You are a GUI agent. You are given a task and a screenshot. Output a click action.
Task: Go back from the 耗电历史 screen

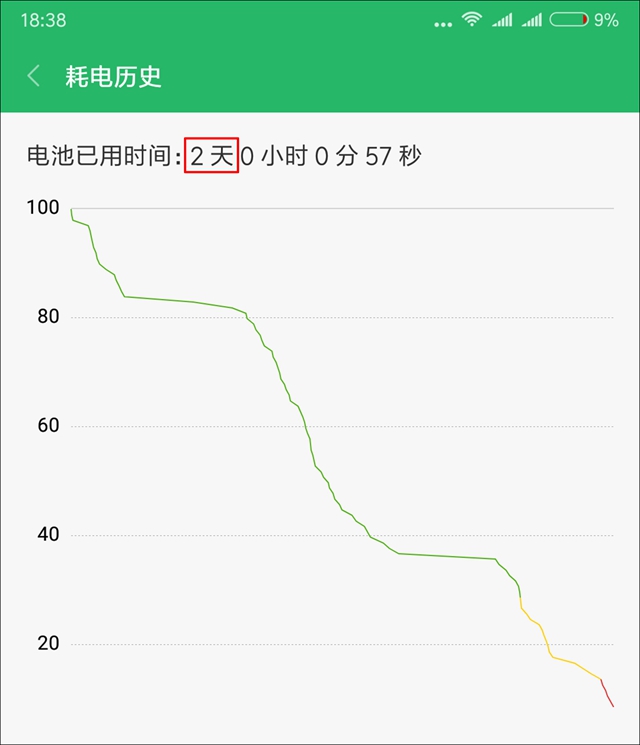[x=34, y=76]
